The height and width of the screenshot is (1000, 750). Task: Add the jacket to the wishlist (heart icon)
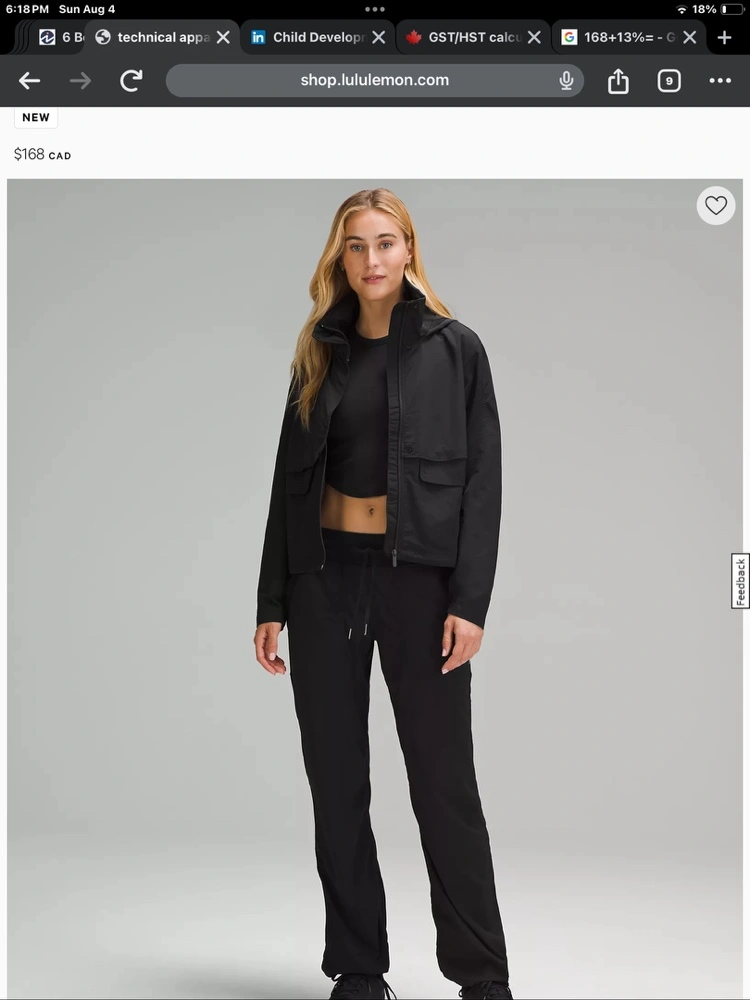click(x=715, y=206)
